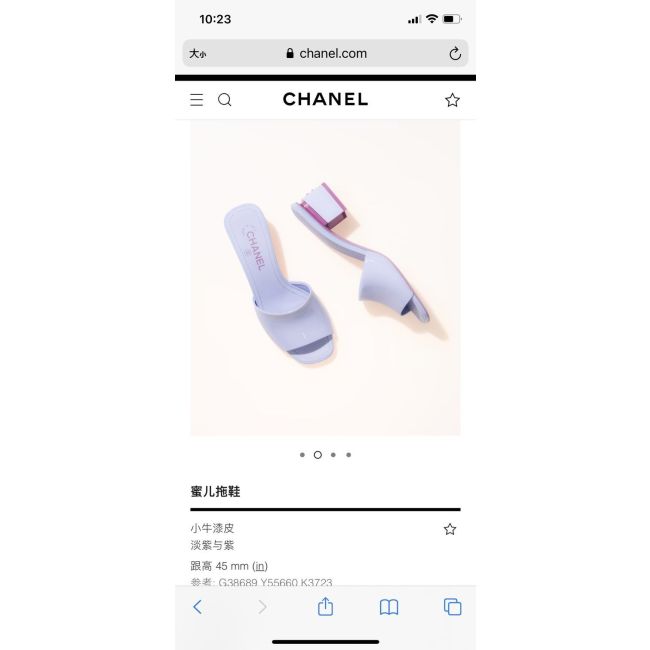
Task: Add 蜜儿拖鞋 to wishlist star
Action: coord(450,529)
